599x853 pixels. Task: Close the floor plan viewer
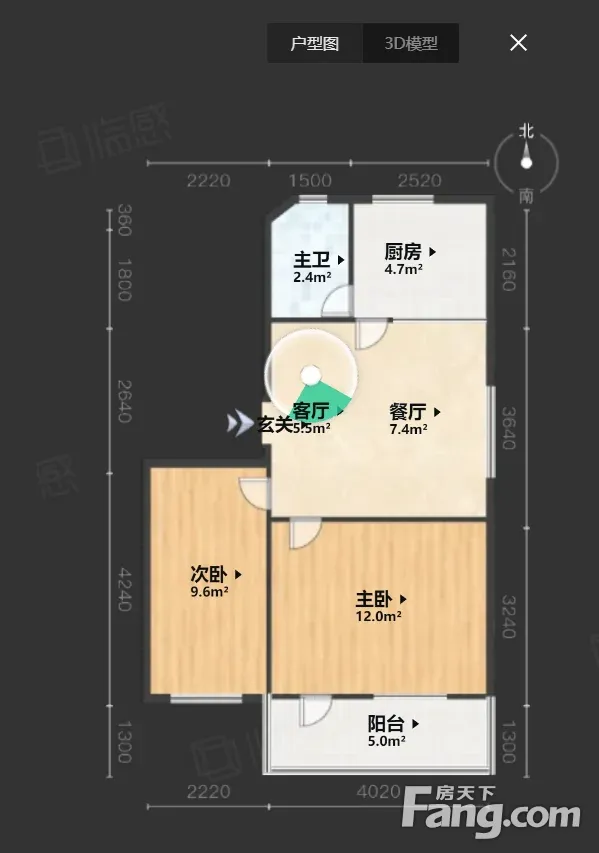coord(518,42)
